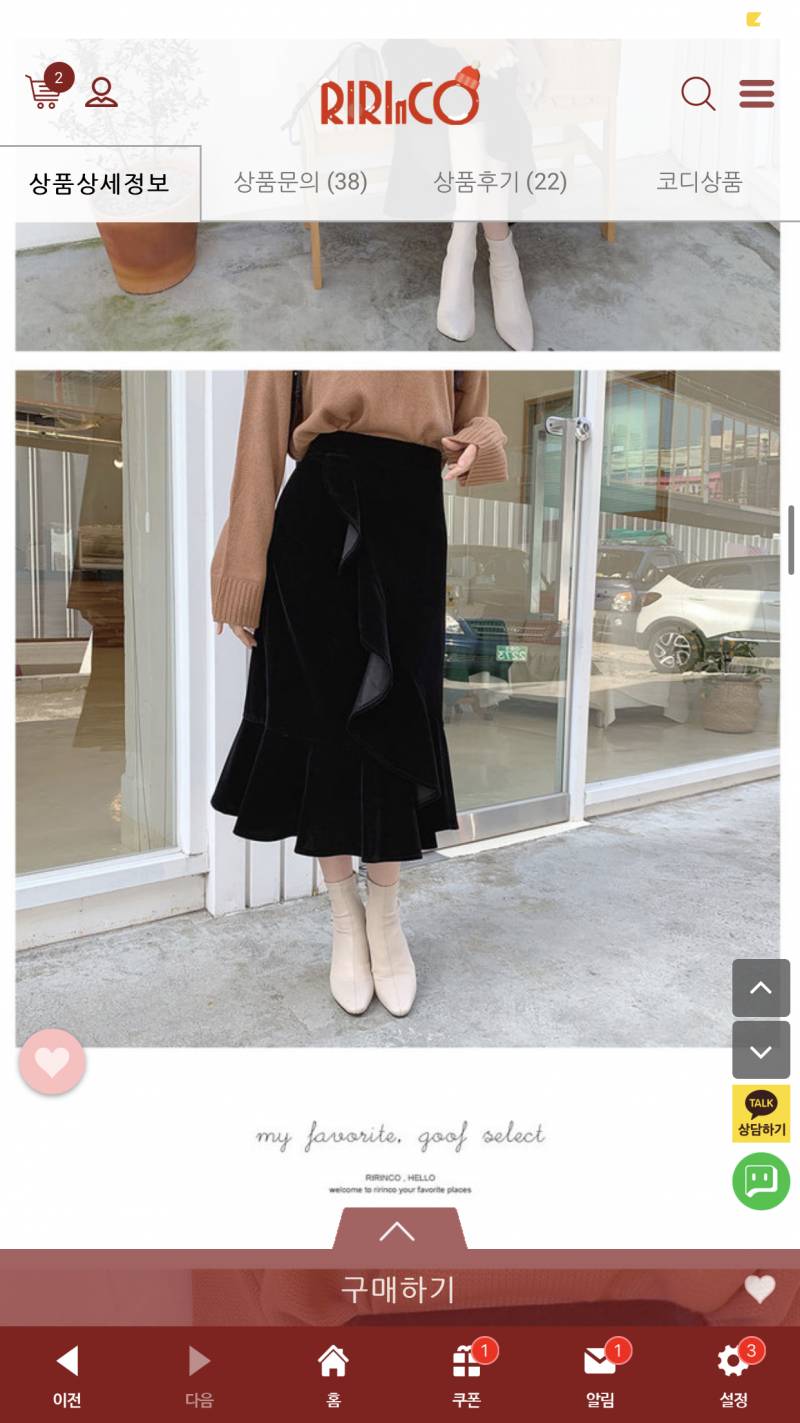Add to wishlist via purchase bar heart
800x1423 pixels.
pos(759,1289)
